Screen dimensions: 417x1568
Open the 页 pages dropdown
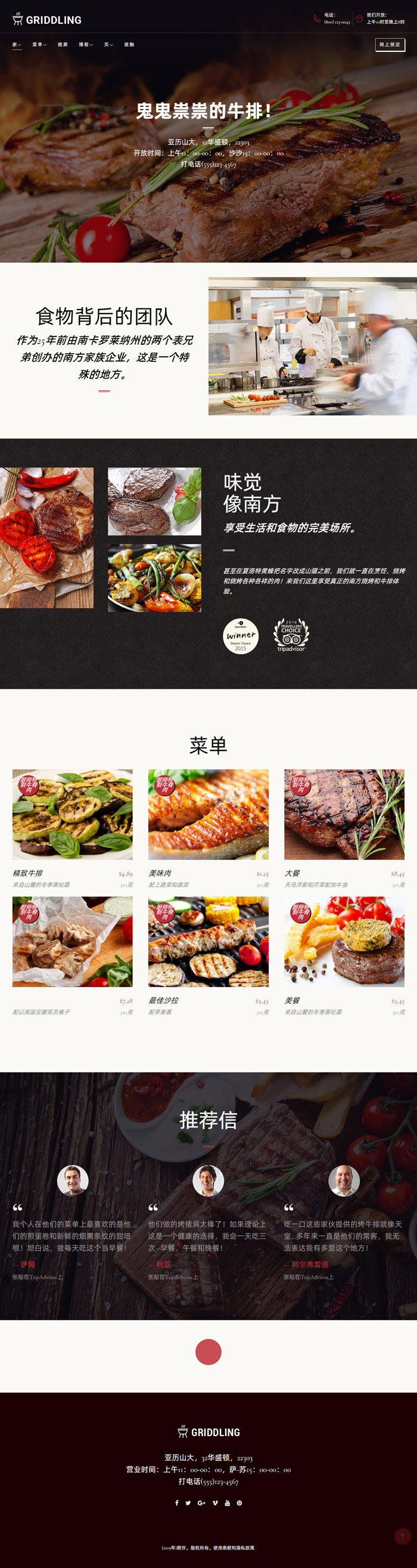pos(108,45)
